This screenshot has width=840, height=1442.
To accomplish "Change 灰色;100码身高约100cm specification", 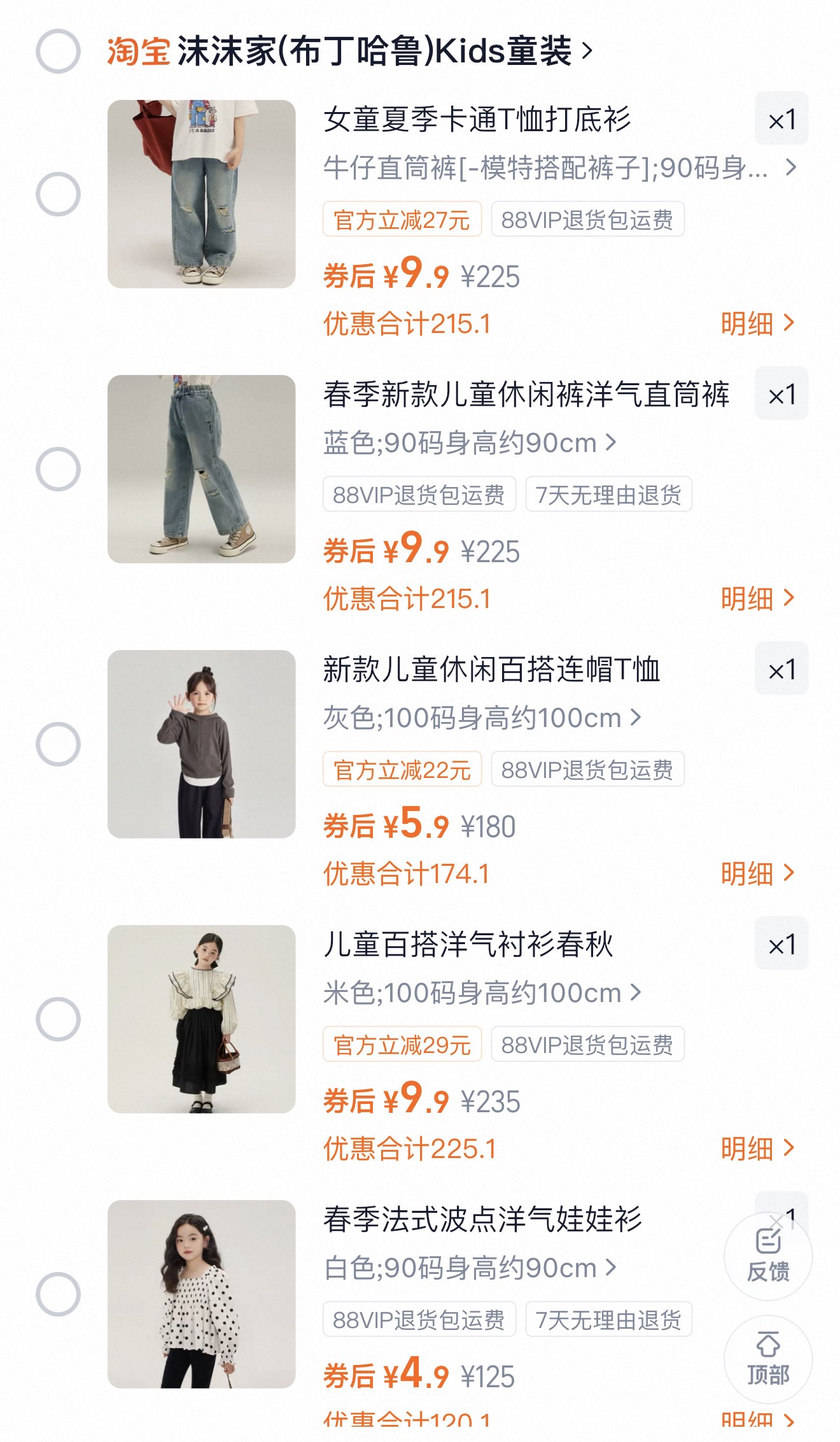I will 482,718.
